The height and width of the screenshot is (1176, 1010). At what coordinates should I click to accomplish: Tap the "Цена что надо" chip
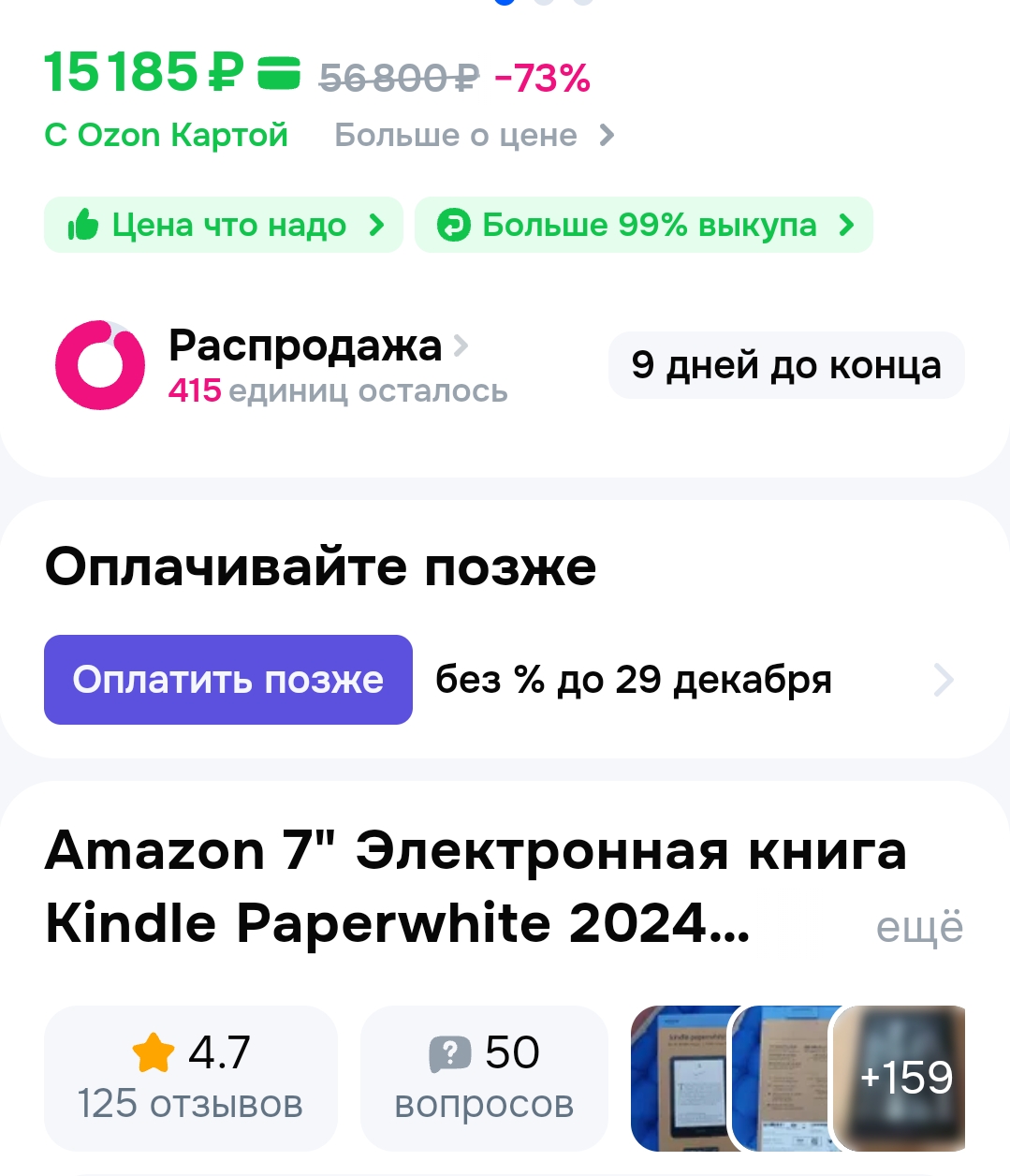(x=224, y=225)
